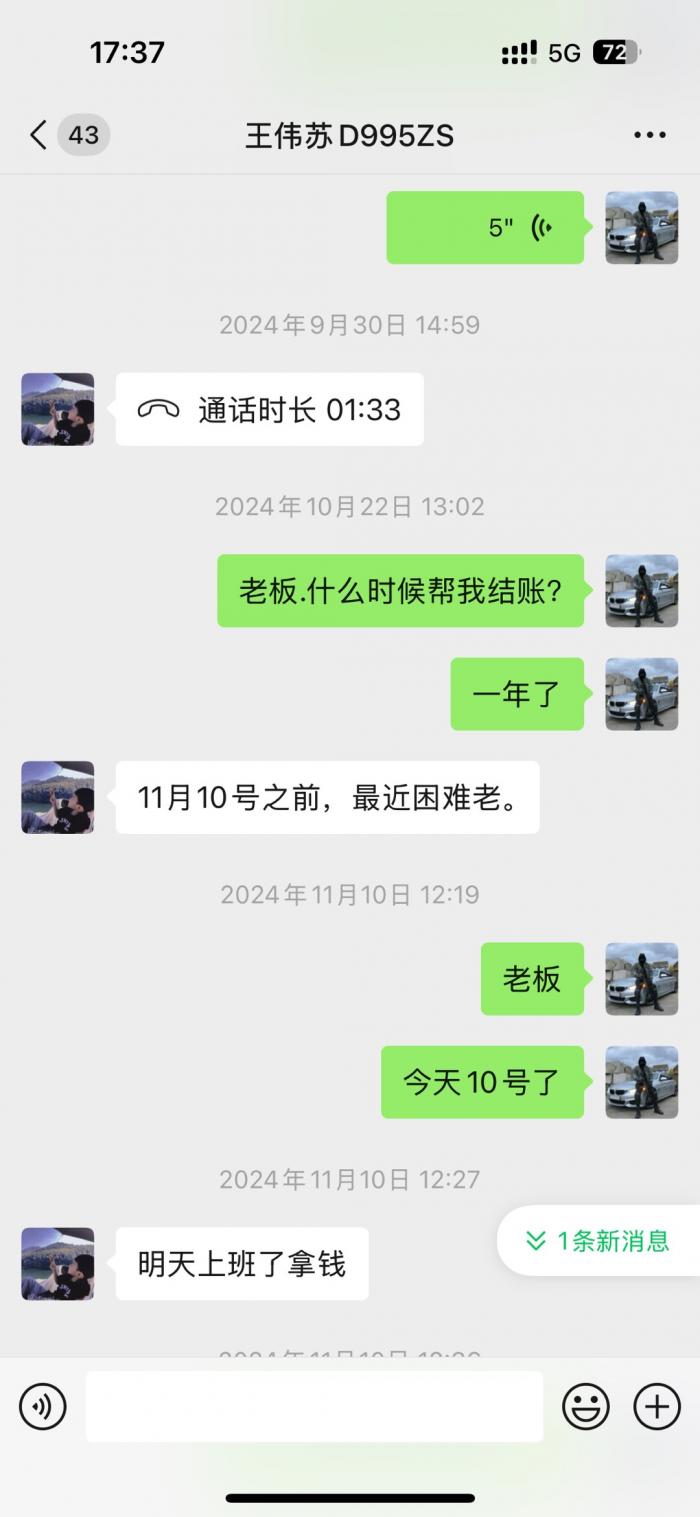Screen dimensions: 700x1517
Task: Open contact avatar beside 明天上班了拿钱
Action: [58, 1264]
